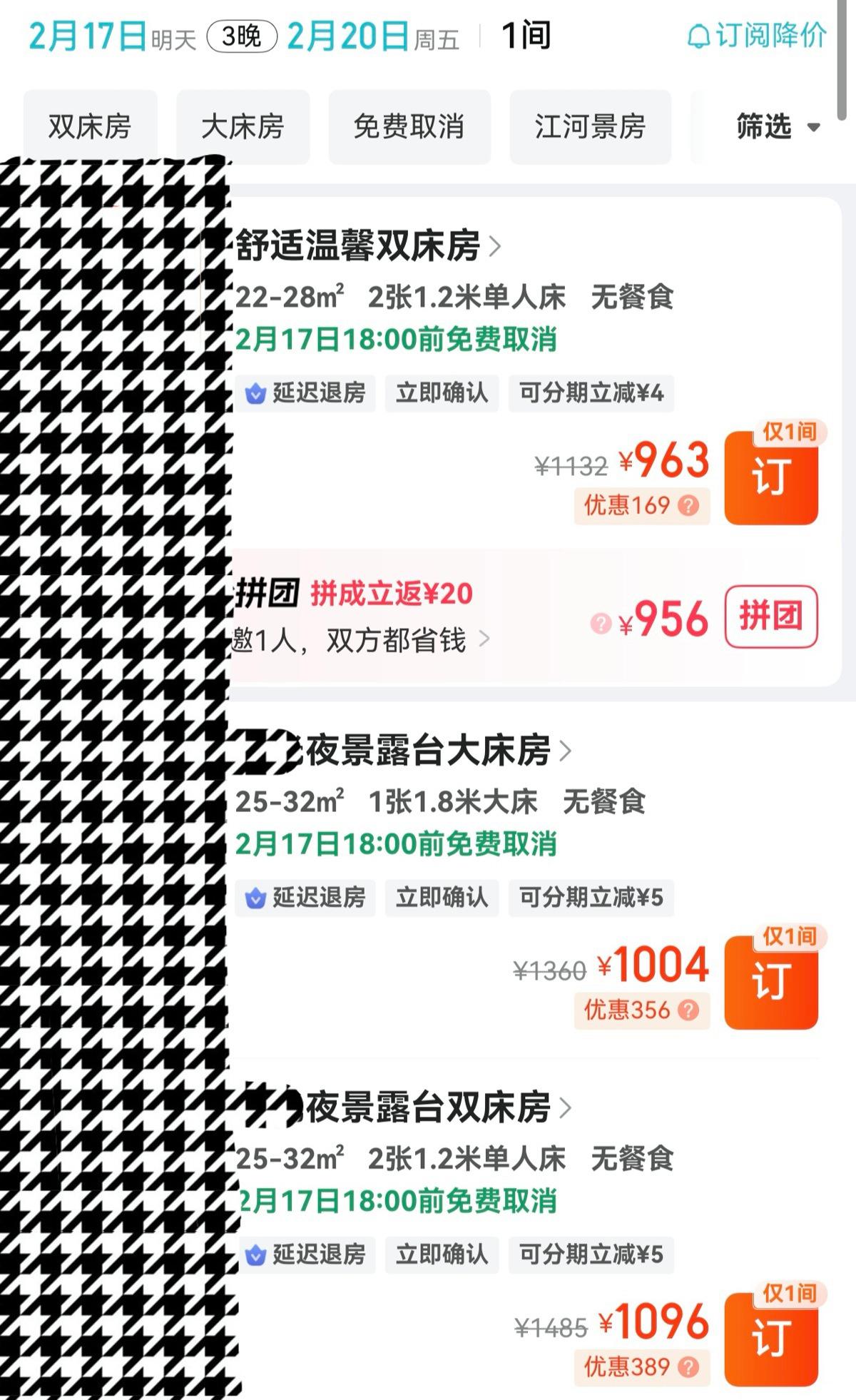
Task: Book the room priced at ¥963
Action: (x=770, y=478)
